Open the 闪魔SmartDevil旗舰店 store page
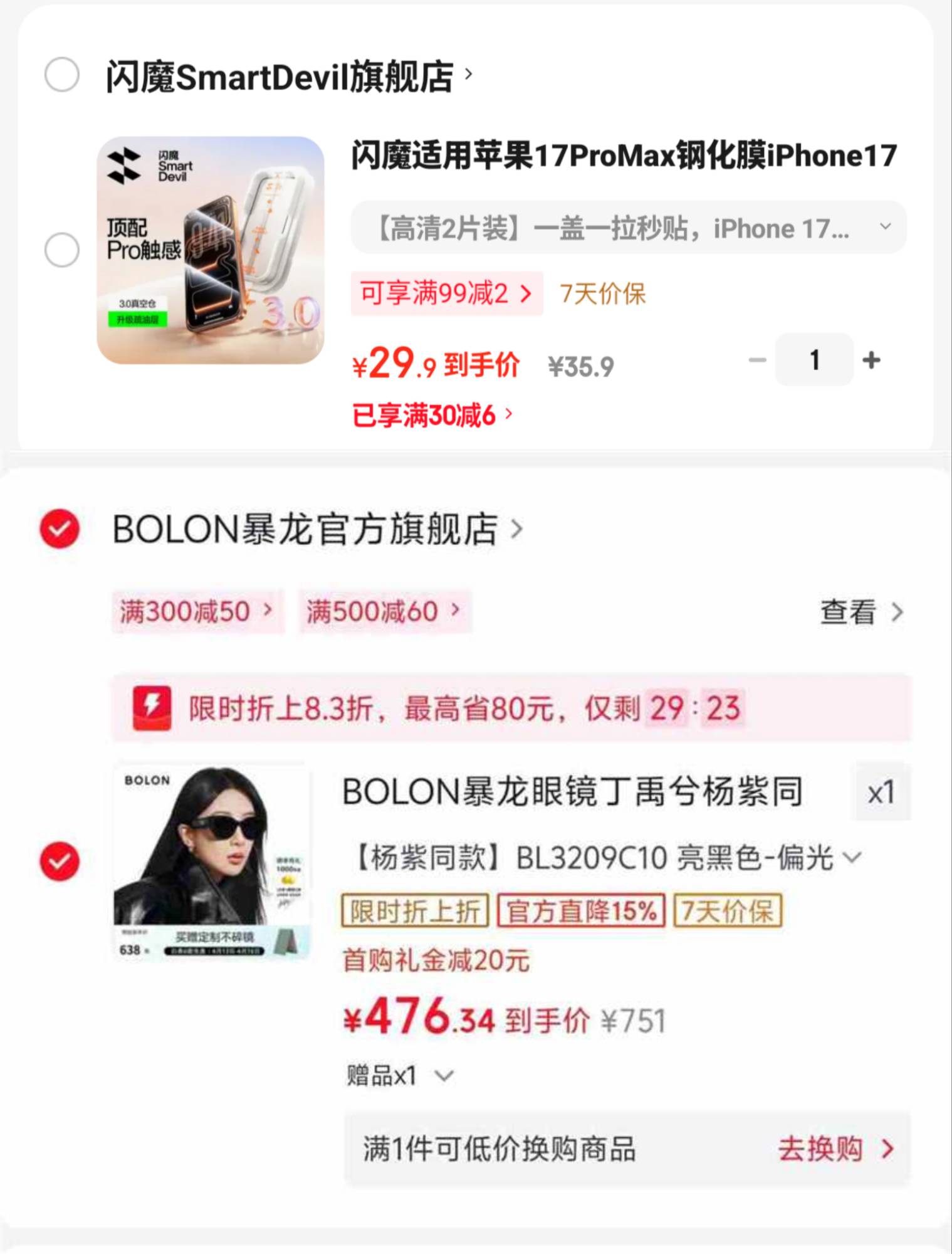The height and width of the screenshot is (1254, 952). click(288, 76)
